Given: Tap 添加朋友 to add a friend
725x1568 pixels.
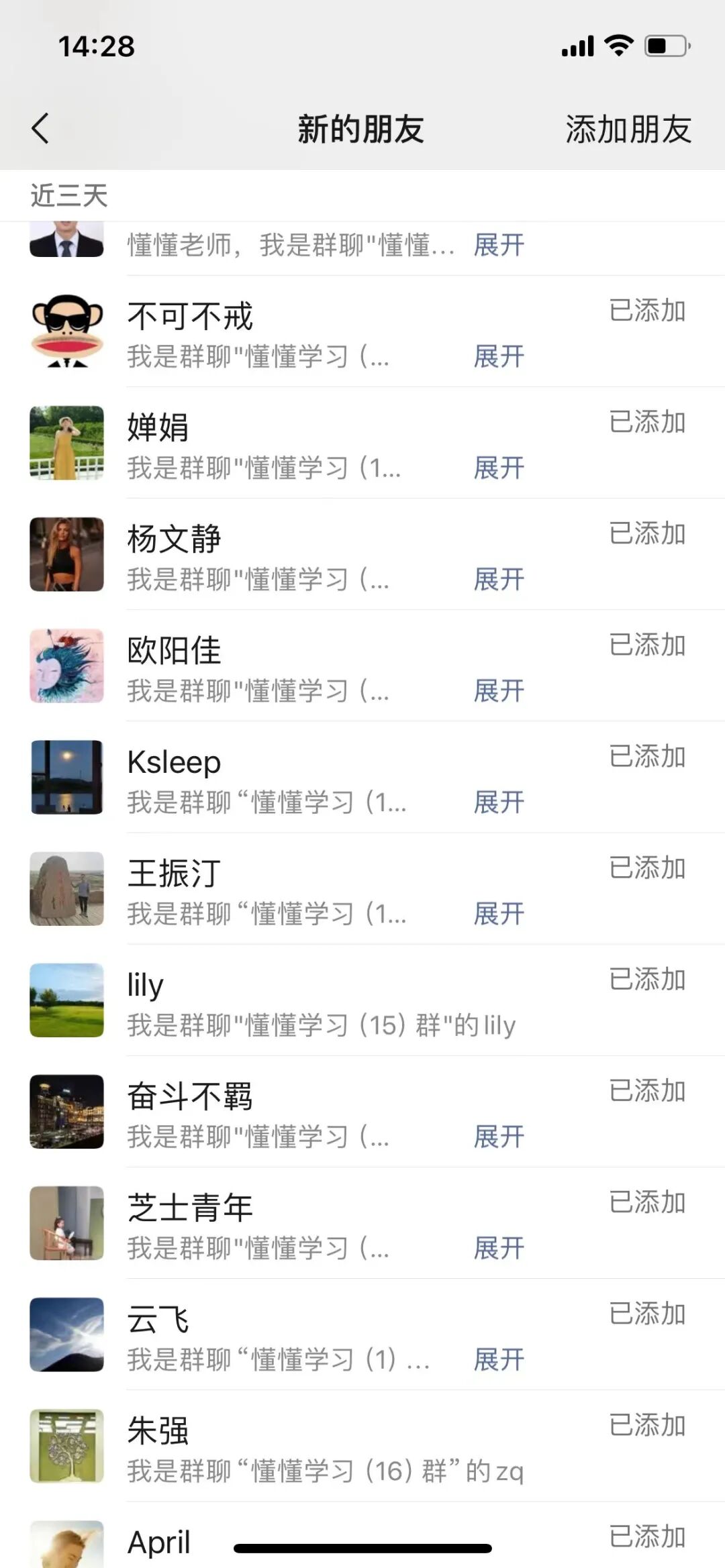Looking at the screenshot, I should (x=628, y=129).
